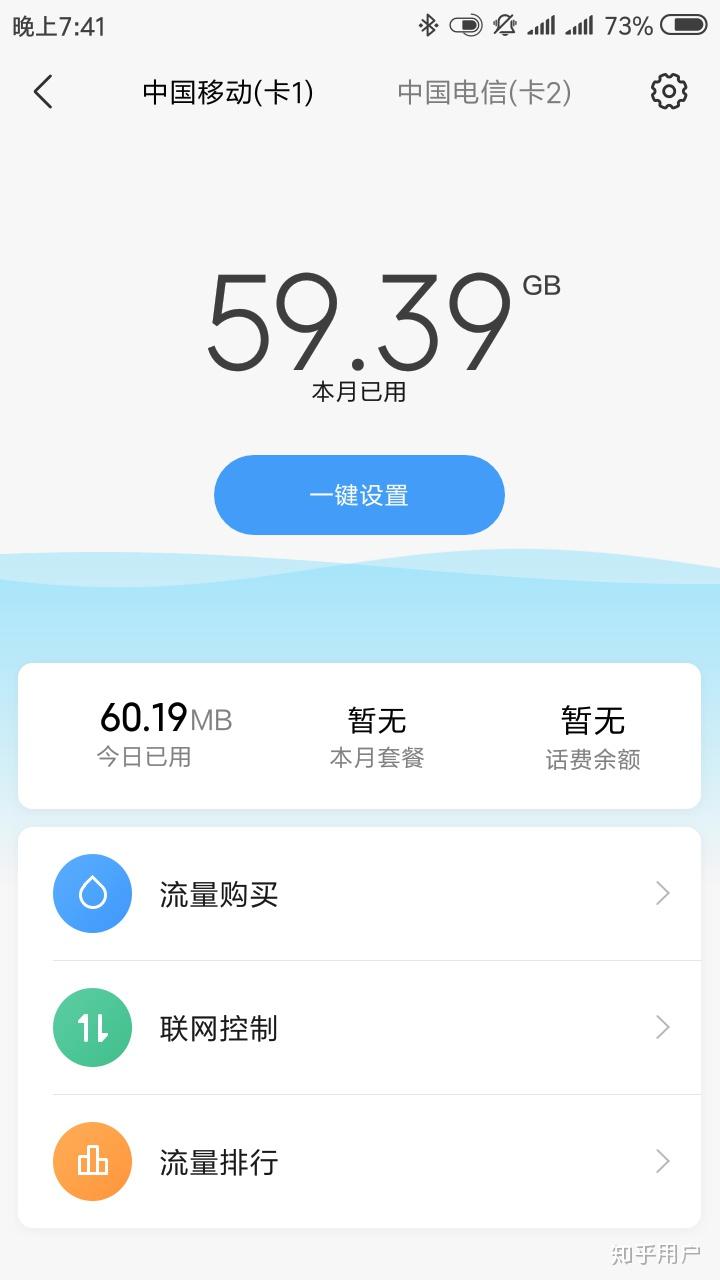Tap the muted notification bell icon
Image resolution: width=720 pixels, height=1280 pixels.
tap(505, 25)
